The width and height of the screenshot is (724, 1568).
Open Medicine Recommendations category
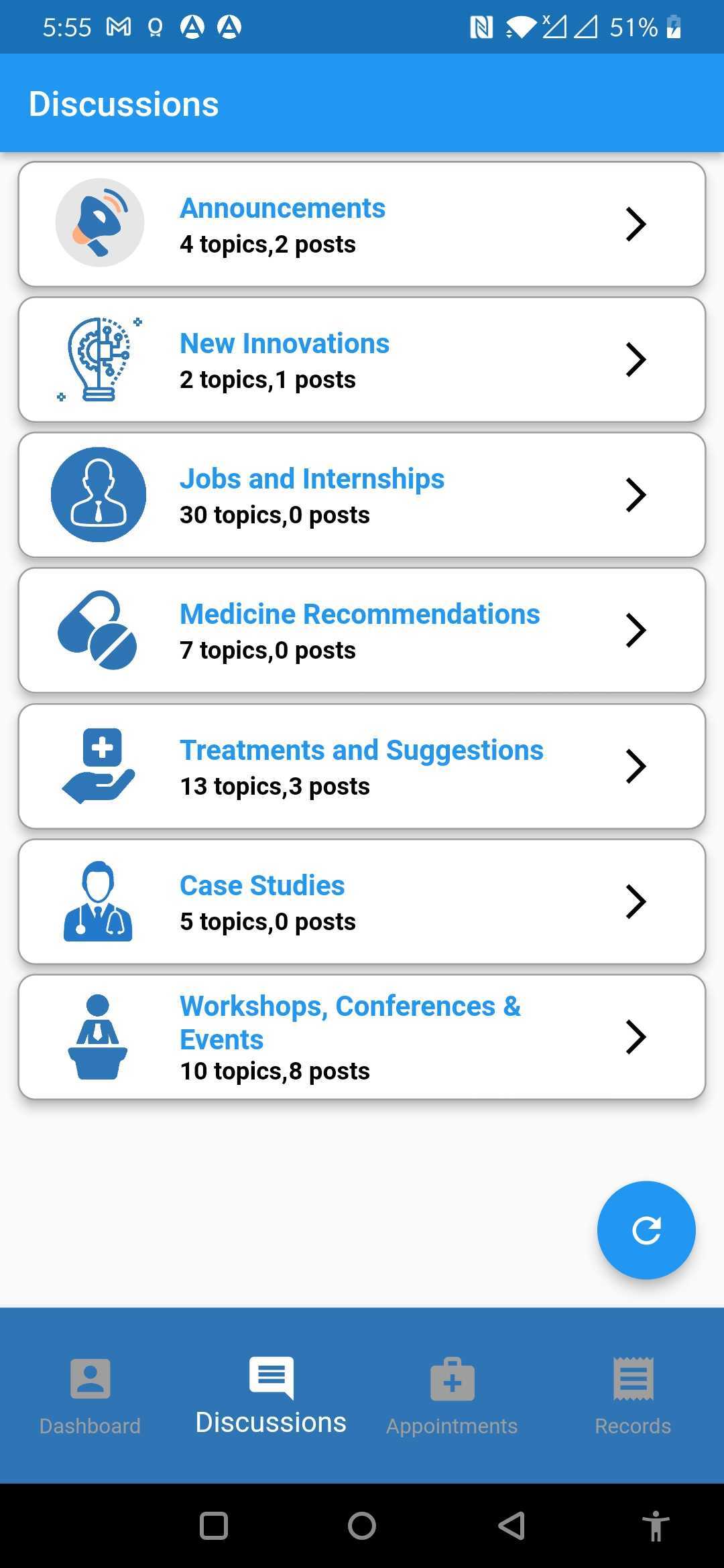362,631
